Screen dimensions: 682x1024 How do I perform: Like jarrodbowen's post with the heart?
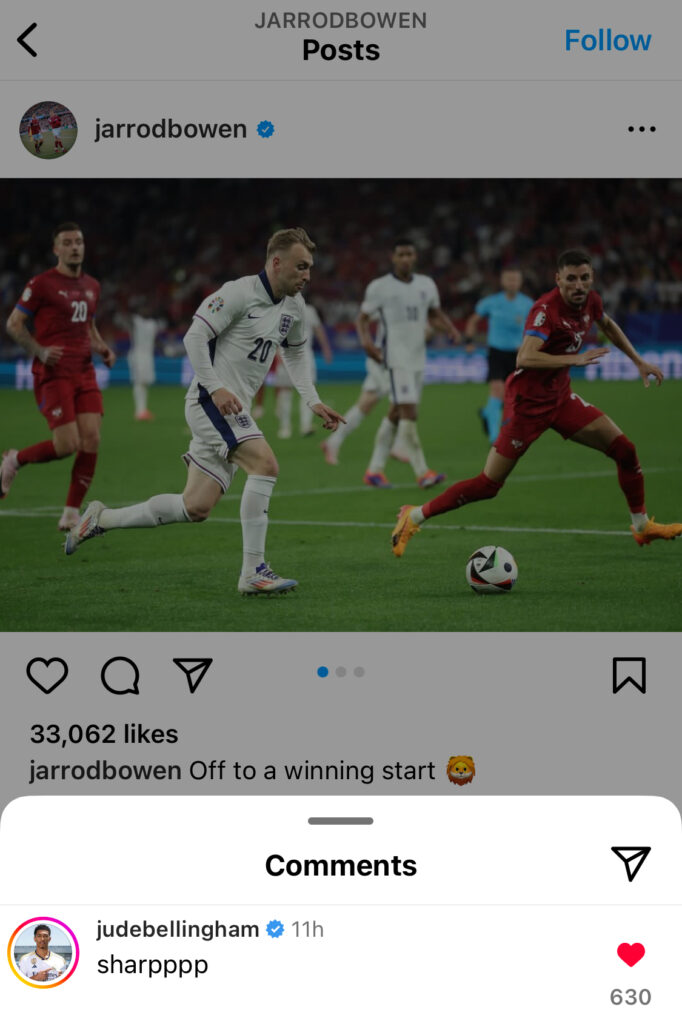[47, 676]
